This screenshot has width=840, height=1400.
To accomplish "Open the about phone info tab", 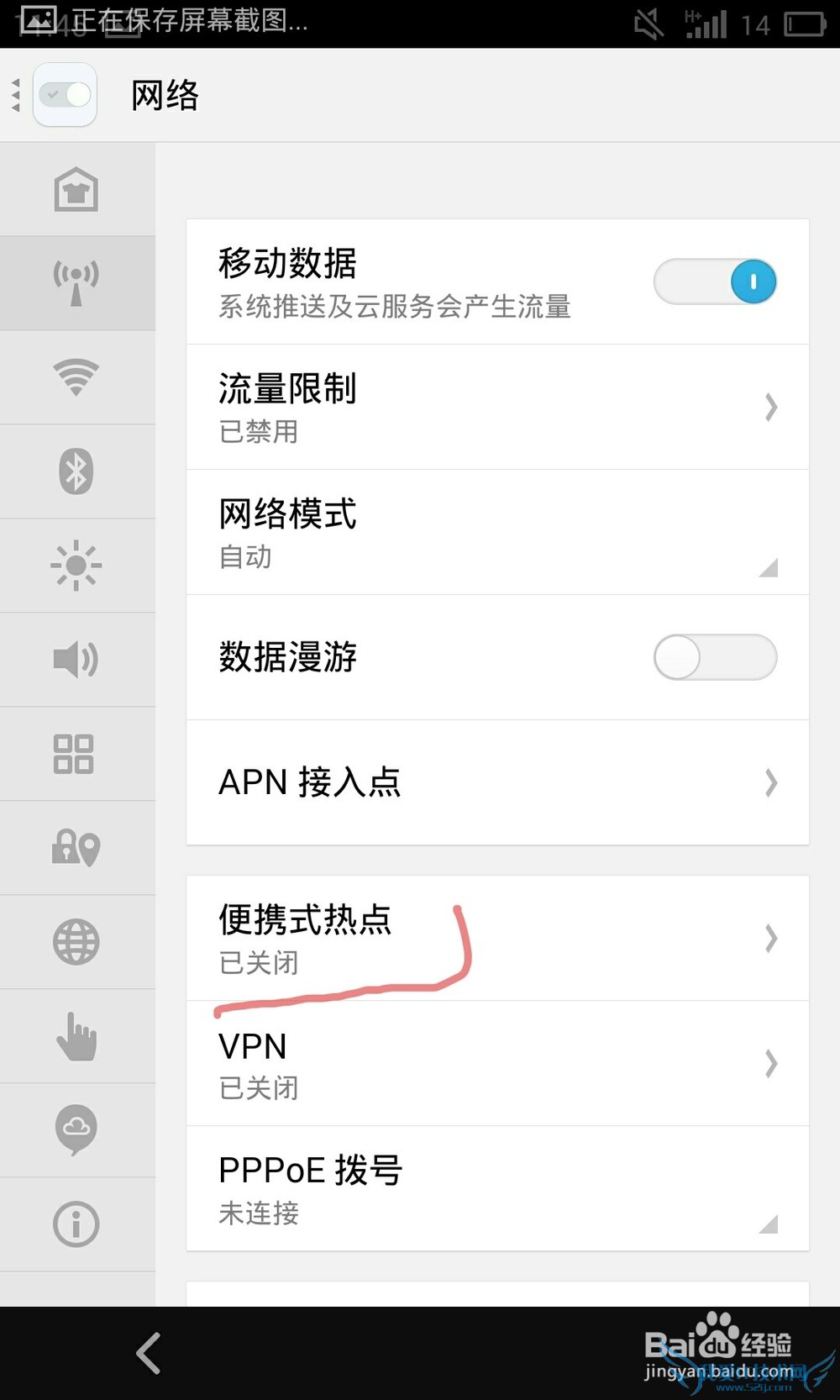I will point(76,1224).
